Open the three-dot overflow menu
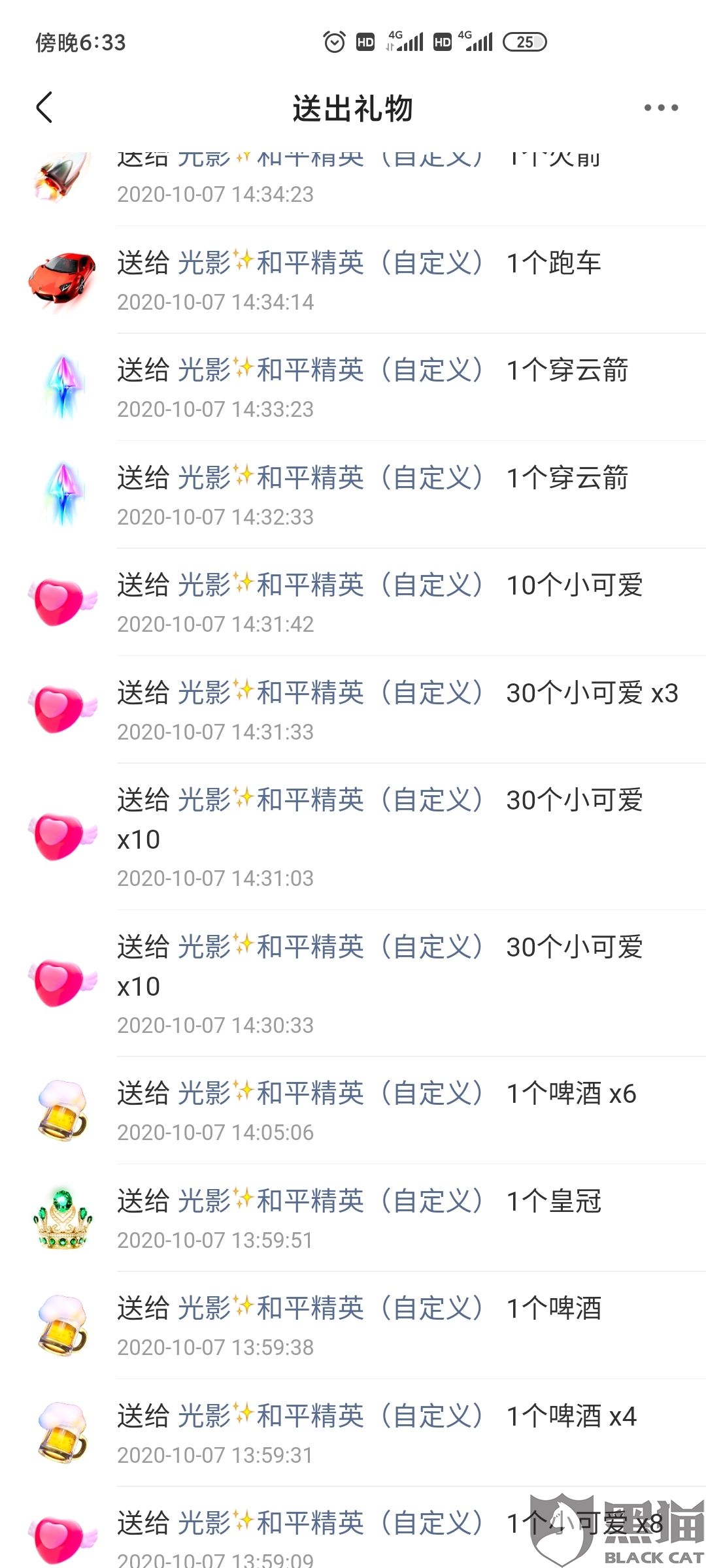The image size is (706, 1568). [x=661, y=106]
